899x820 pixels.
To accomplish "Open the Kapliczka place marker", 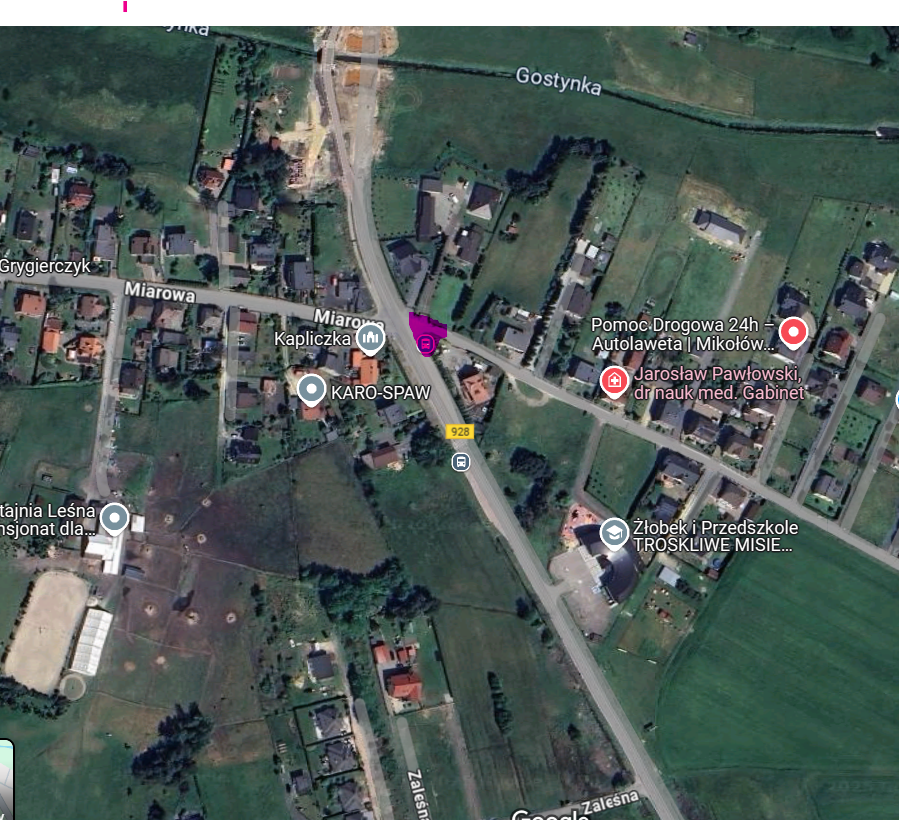I will coord(370,338).
